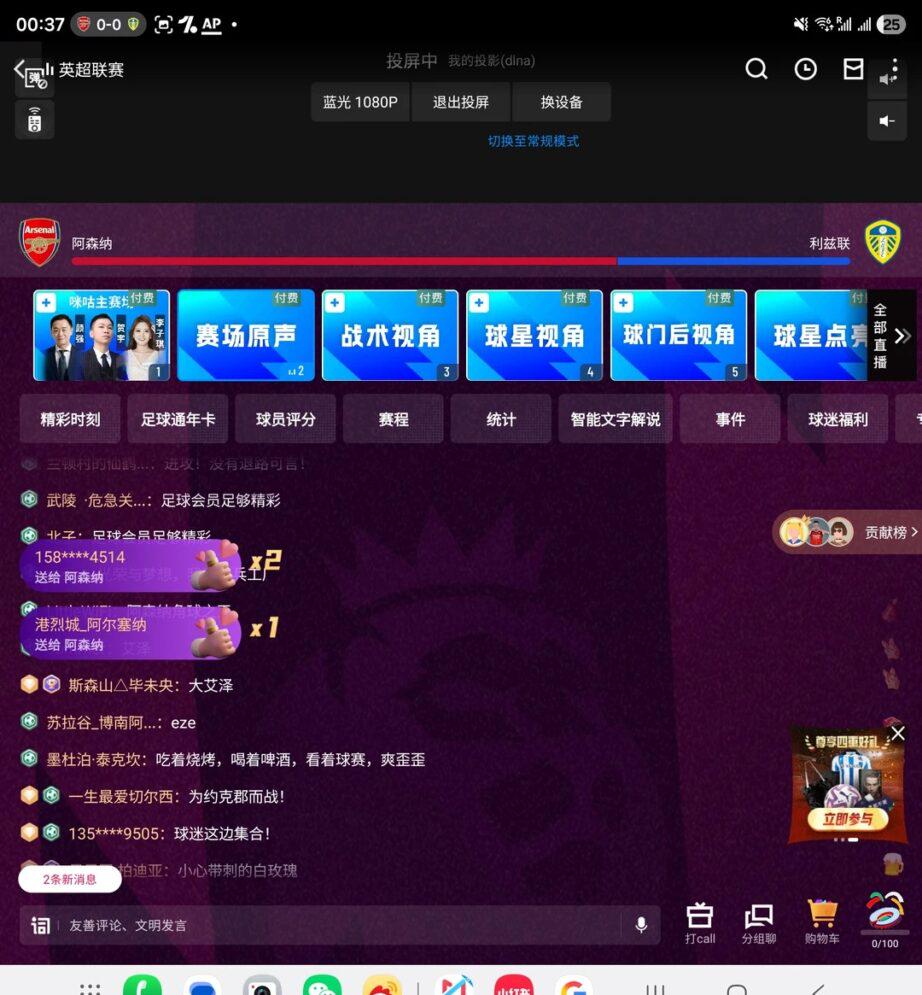Viewport: 922px width, 995px height.
Task: Tap 退出投屏 to stop casting
Action: point(461,102)
